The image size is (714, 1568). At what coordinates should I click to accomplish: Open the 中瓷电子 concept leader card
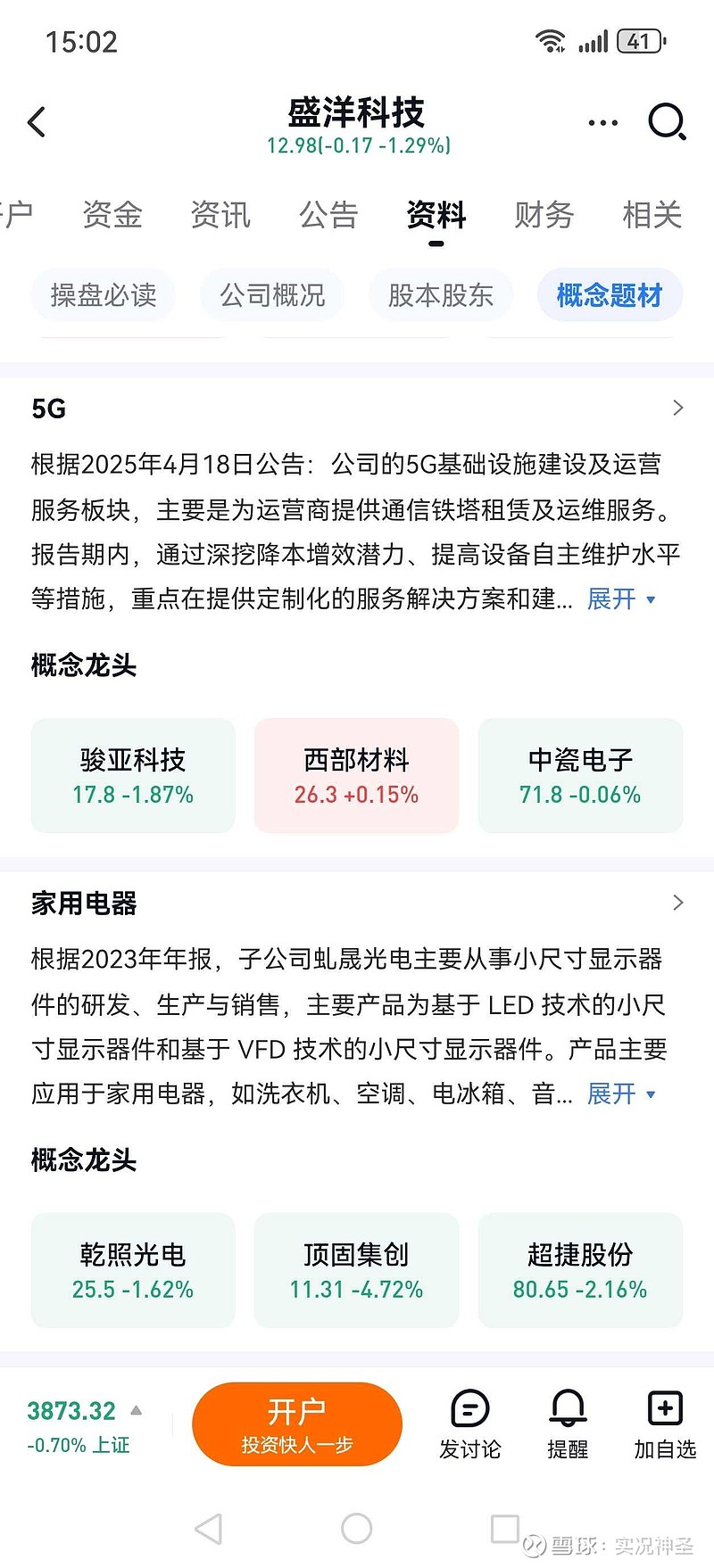[x=580, y=775]
